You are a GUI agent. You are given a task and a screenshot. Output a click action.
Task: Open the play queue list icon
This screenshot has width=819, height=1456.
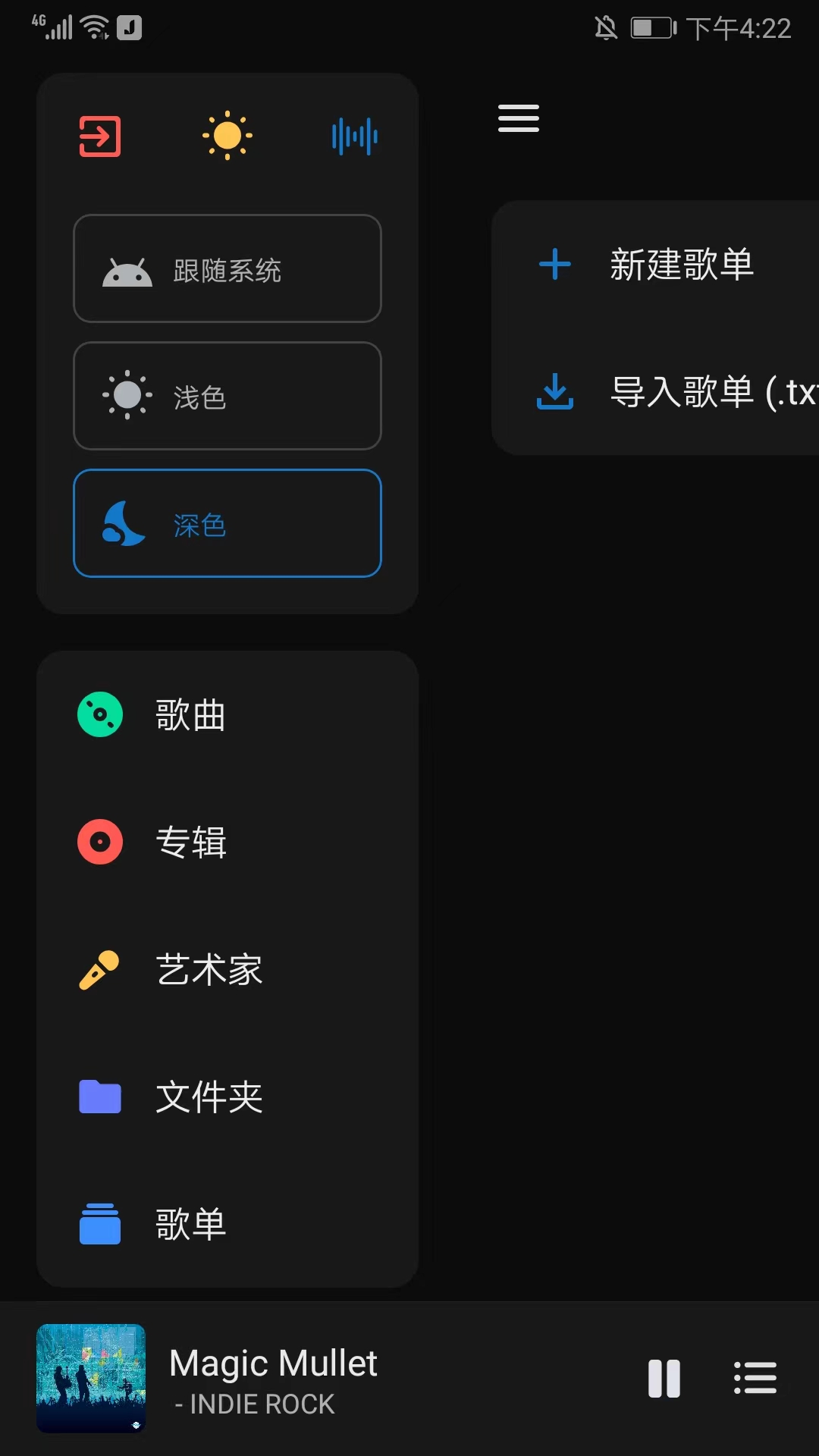[755, 1380]
